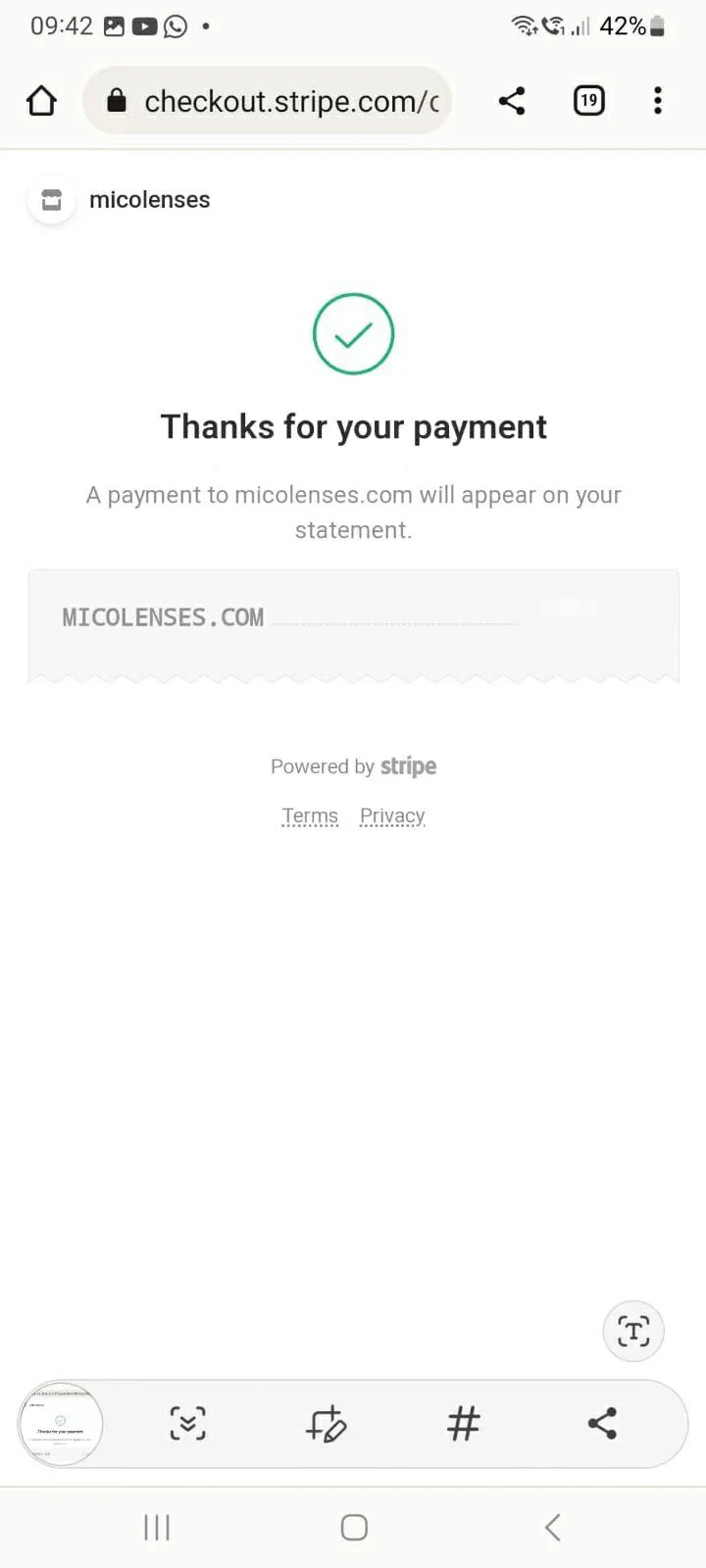This screenshot has height=1568, width=706.
Task: Open Stripe's Privacy link
Action: click(x=392, y=815)
